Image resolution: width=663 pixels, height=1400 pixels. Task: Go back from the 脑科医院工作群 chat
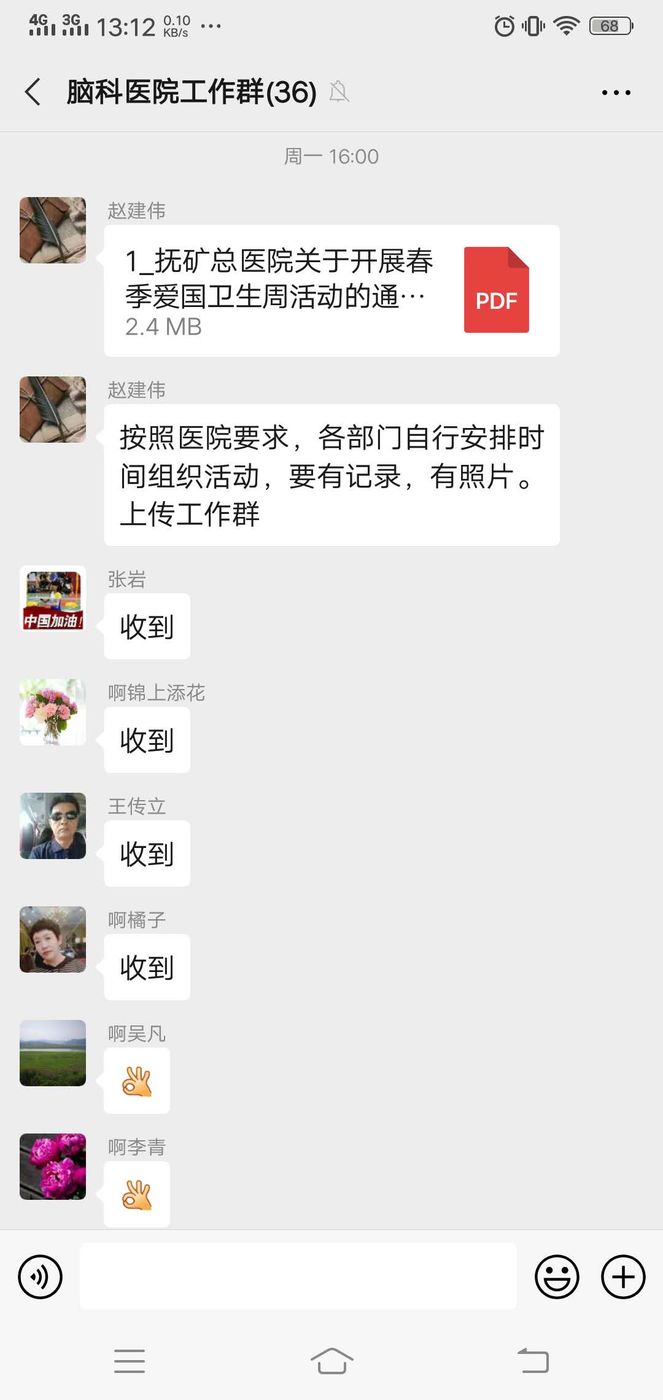tap(33, 93)
